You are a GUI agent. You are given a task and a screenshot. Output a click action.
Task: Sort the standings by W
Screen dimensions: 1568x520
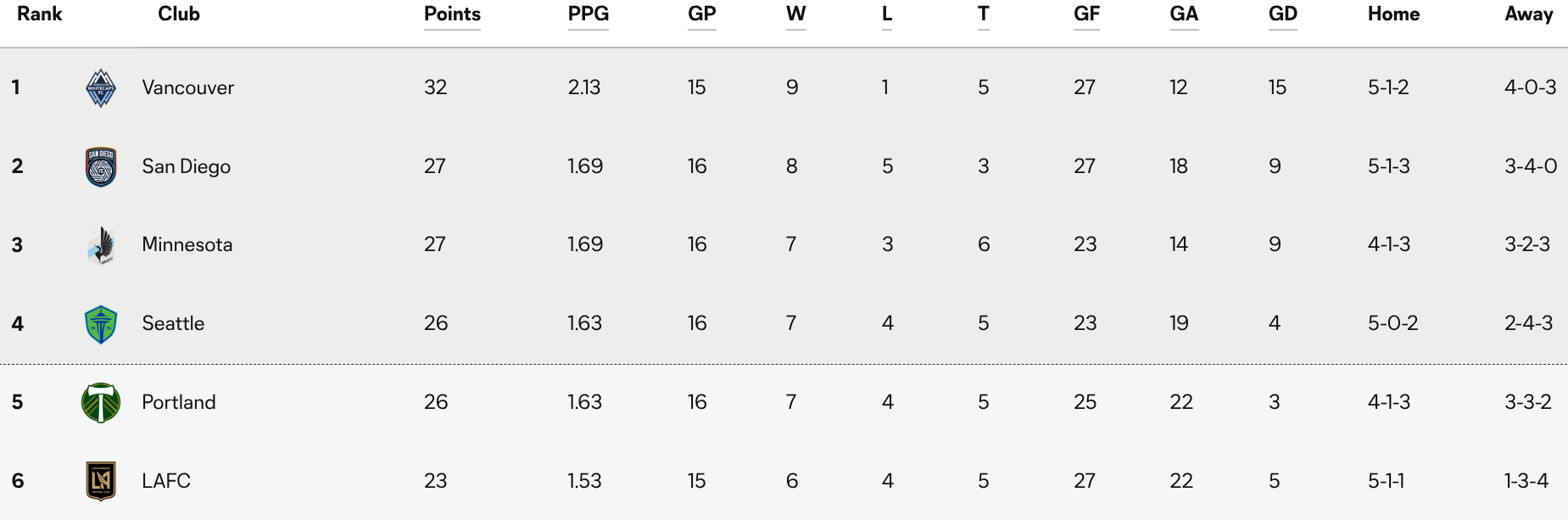(795, 14)
